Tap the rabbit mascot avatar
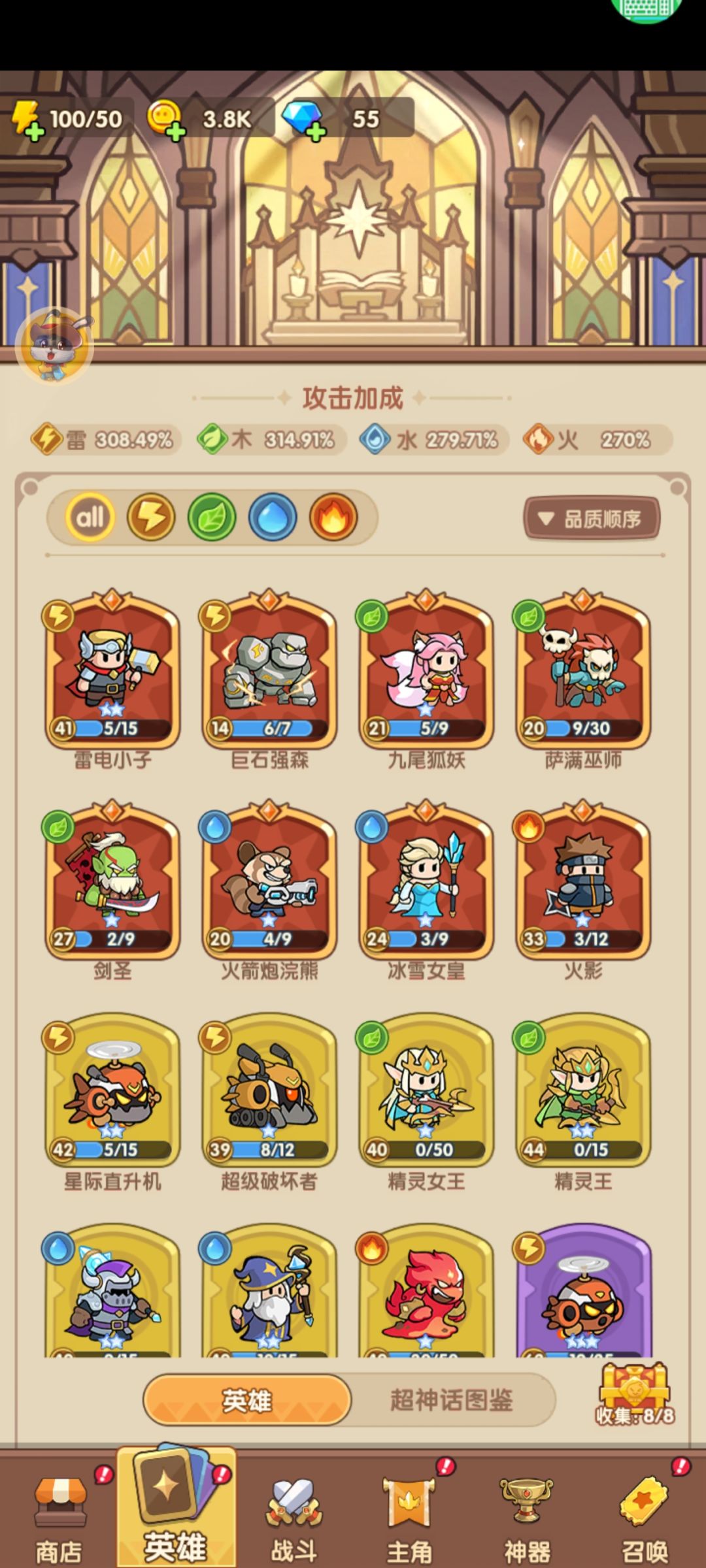Viewport: 706px width, 1568px height. point(56,345)
